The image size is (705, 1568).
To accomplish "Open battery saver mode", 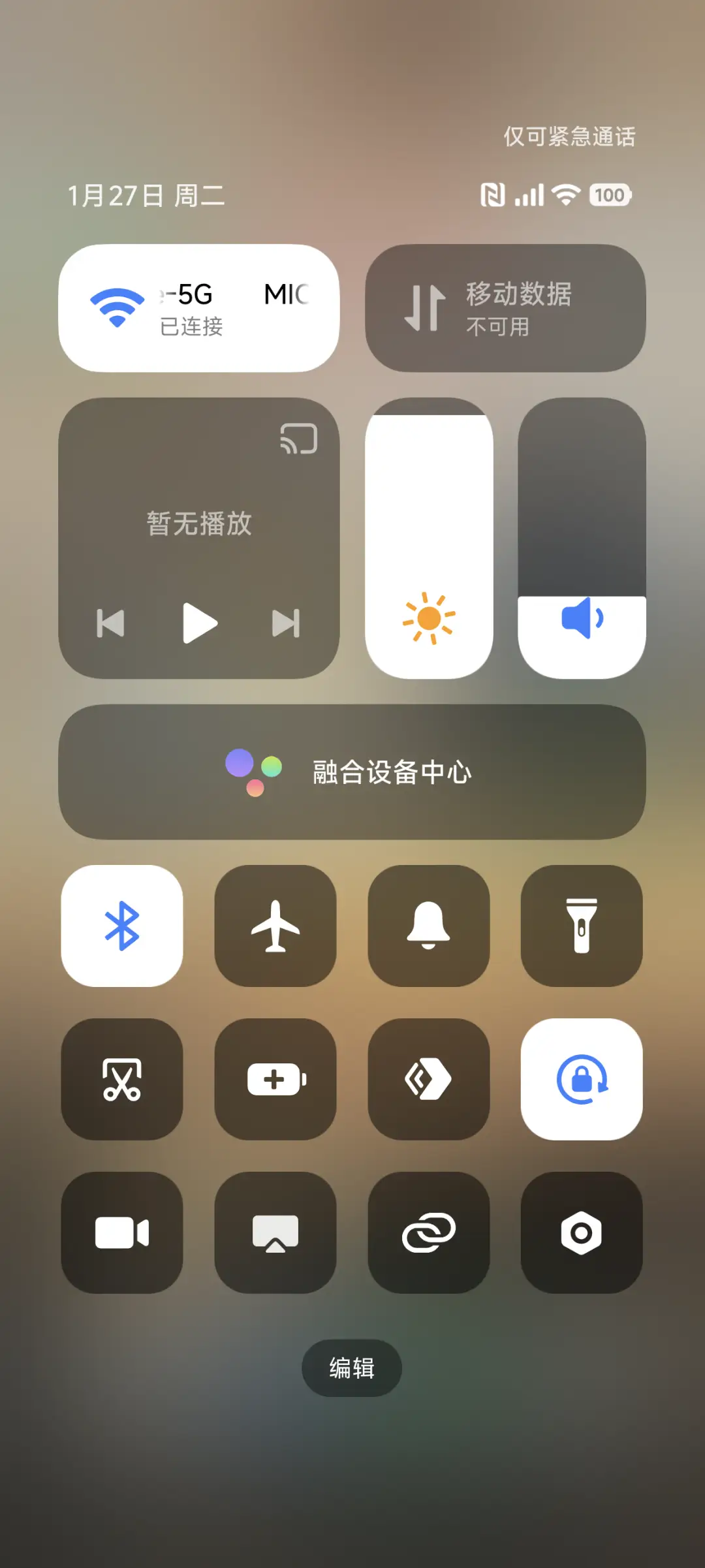I will tap(275, 1080).
